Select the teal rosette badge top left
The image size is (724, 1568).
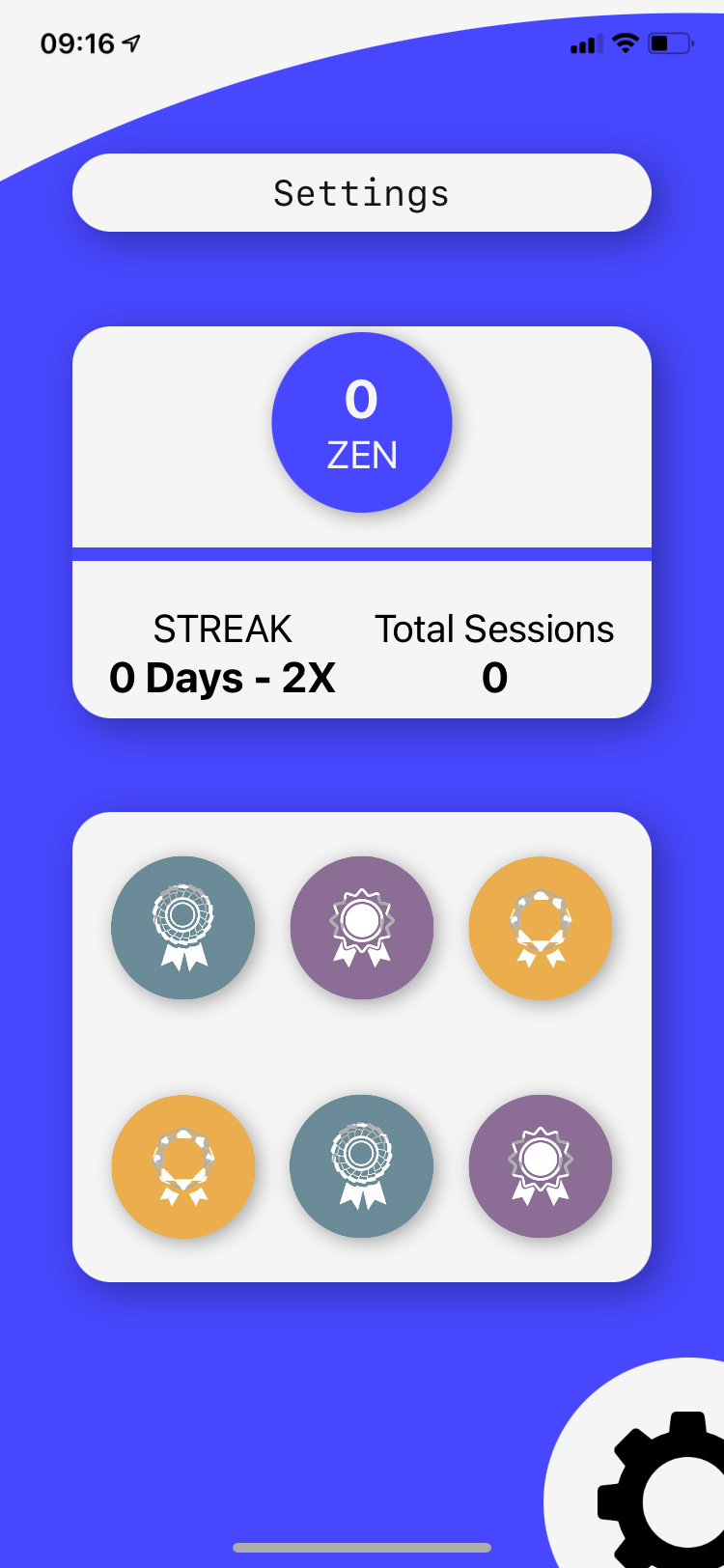point(183,927)
